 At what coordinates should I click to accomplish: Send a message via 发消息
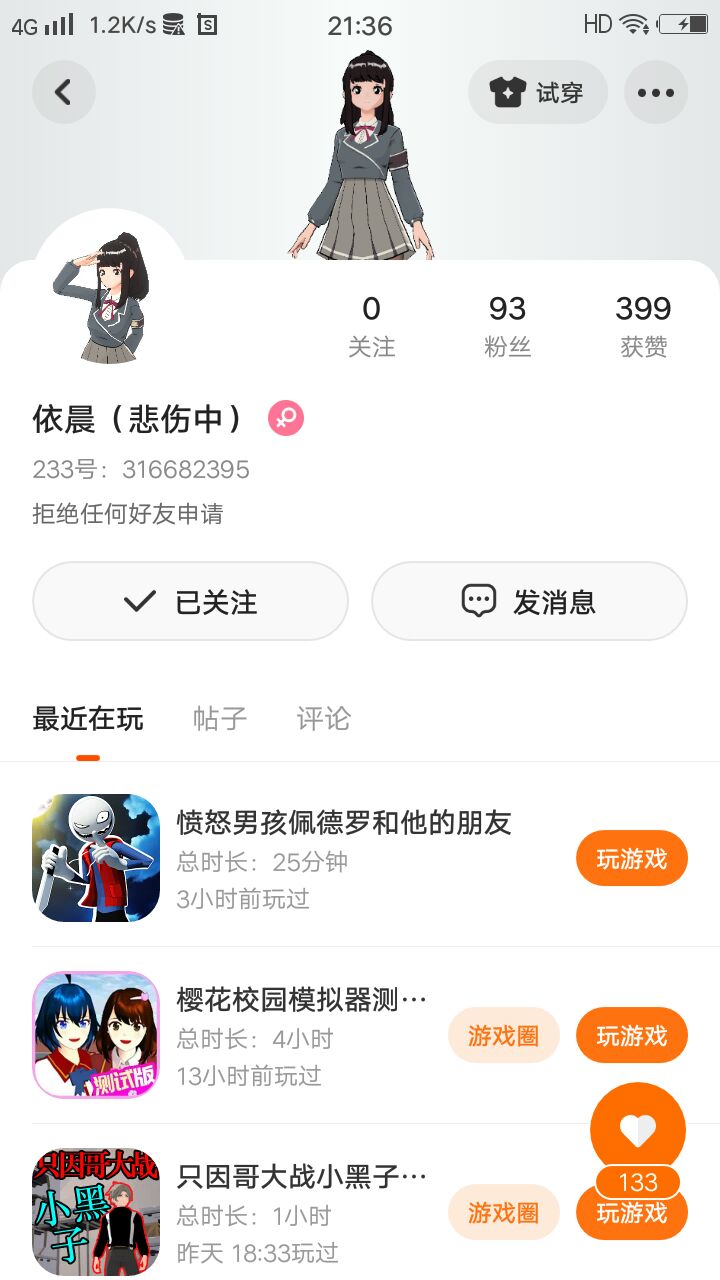529,601
